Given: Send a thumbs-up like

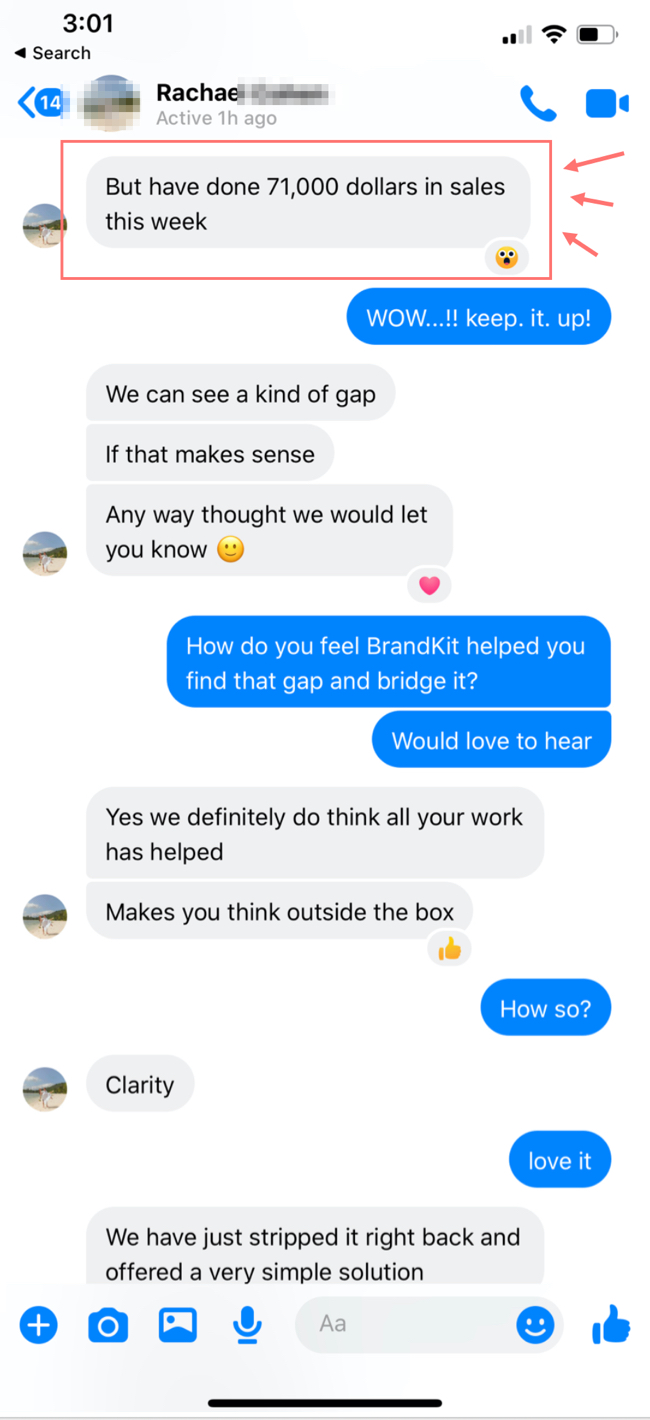Looking at the screenshot, I should click(611, 1326).
